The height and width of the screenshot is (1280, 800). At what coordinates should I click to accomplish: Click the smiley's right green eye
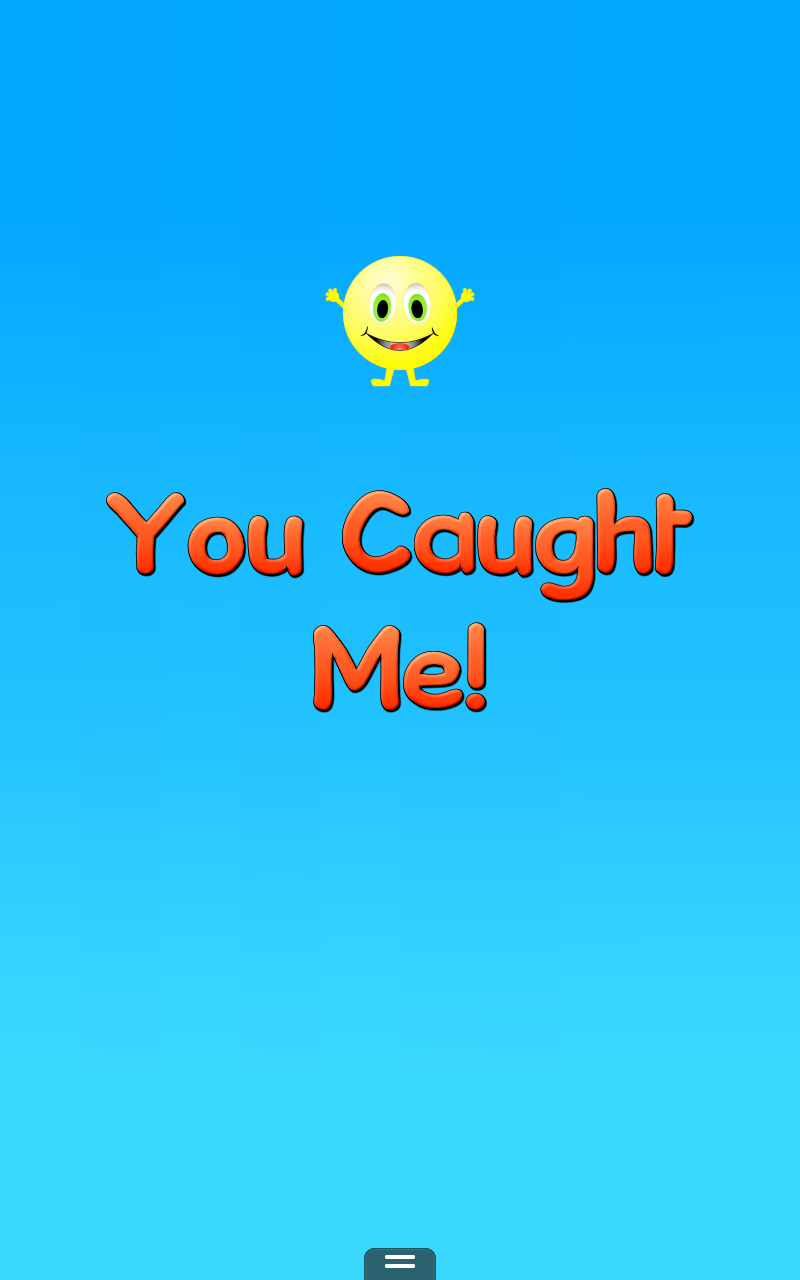click(415, 307)
